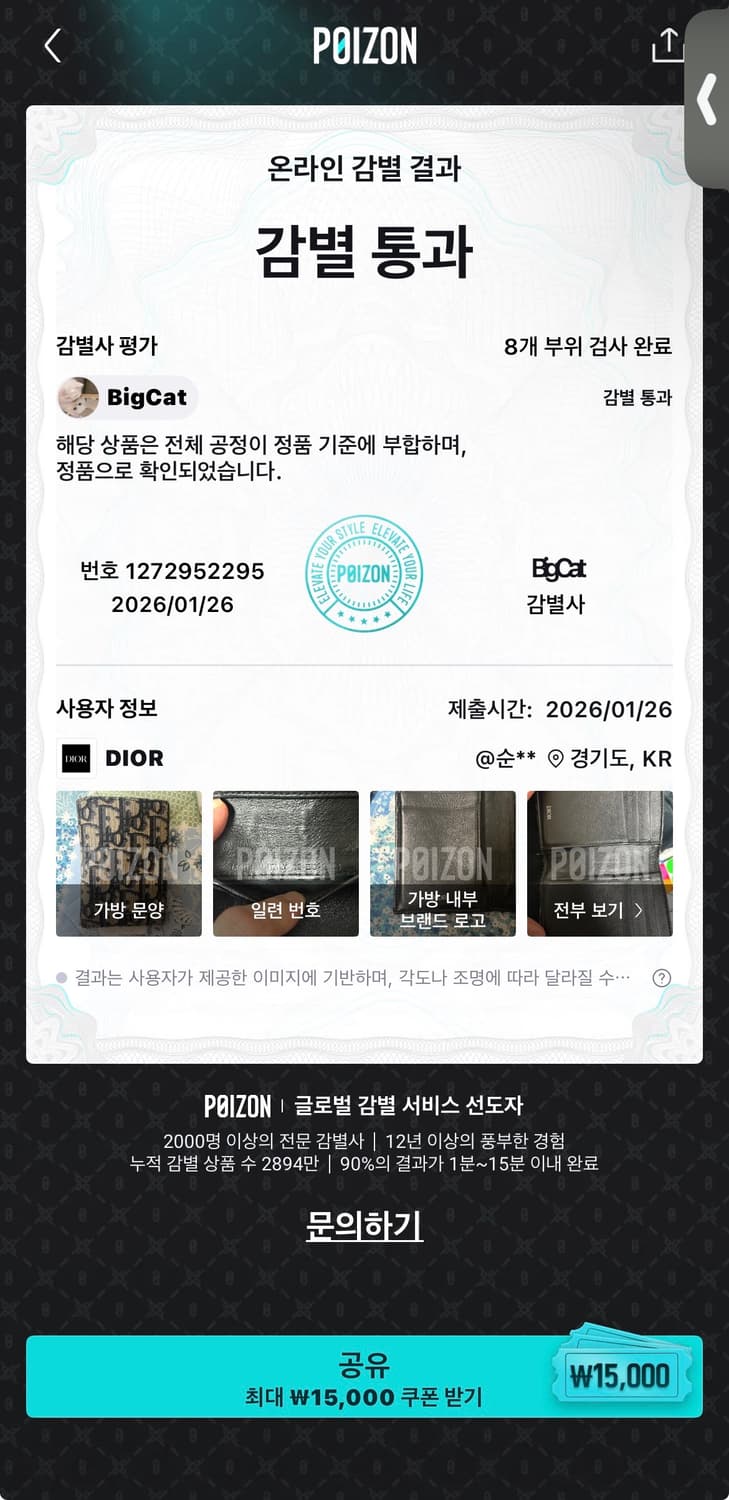Tap the ₩15,000 coupon ticket icon

[622, 1374]
